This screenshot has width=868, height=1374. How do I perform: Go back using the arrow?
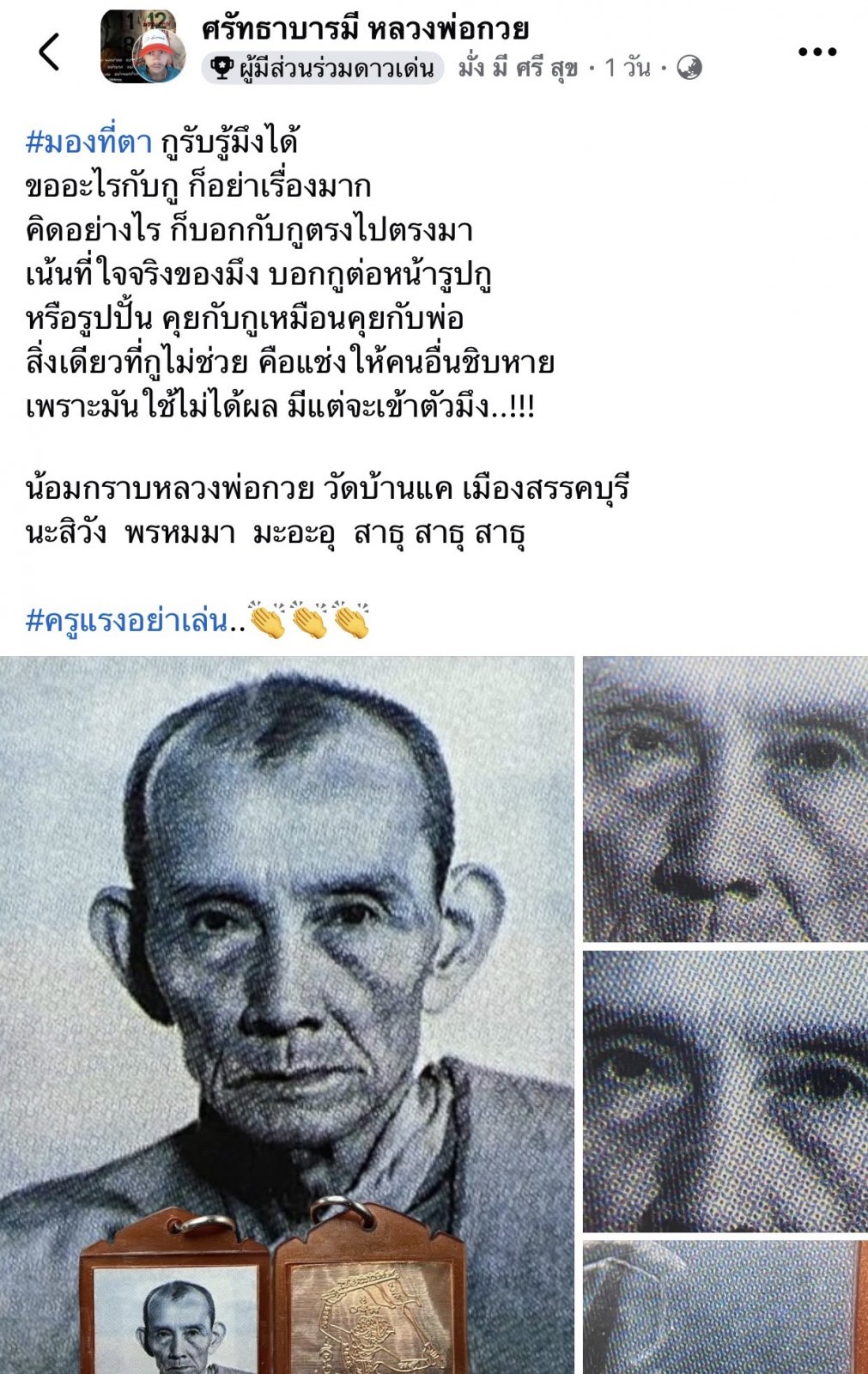coord(50,52)
